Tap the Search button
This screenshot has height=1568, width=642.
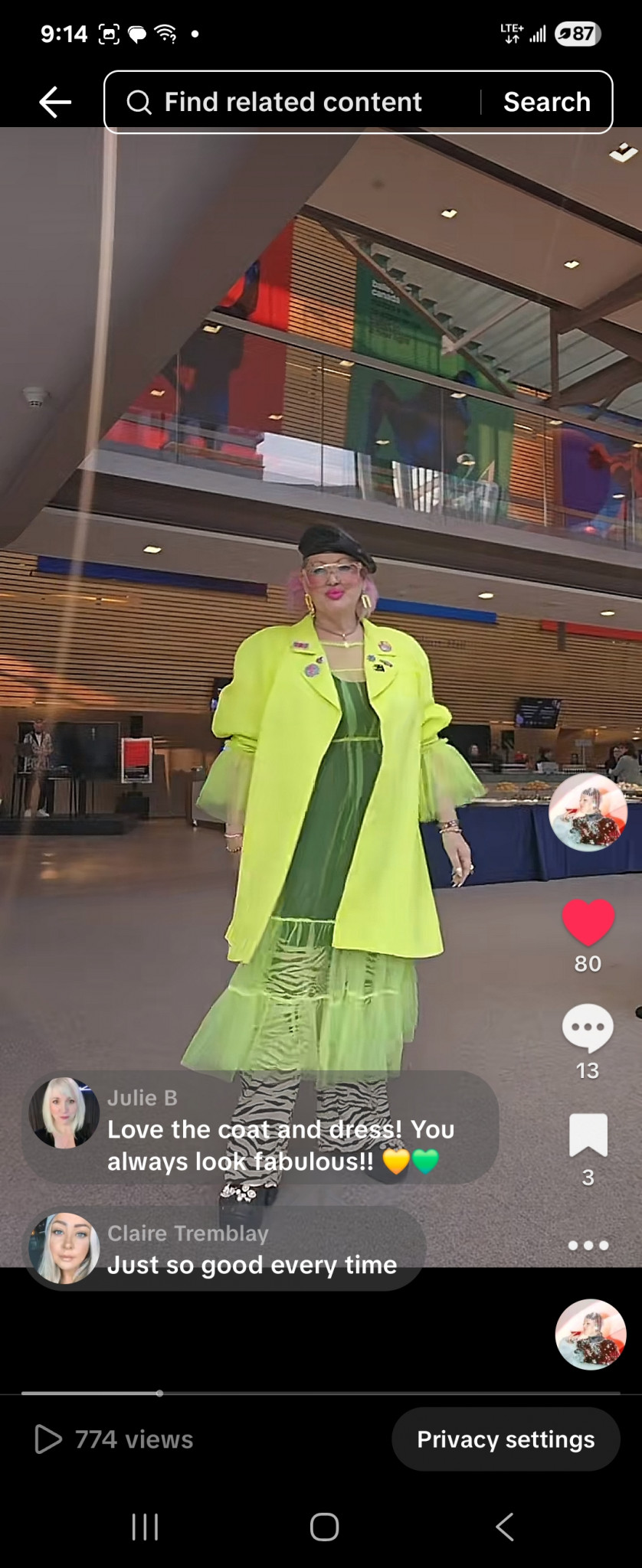546,102
